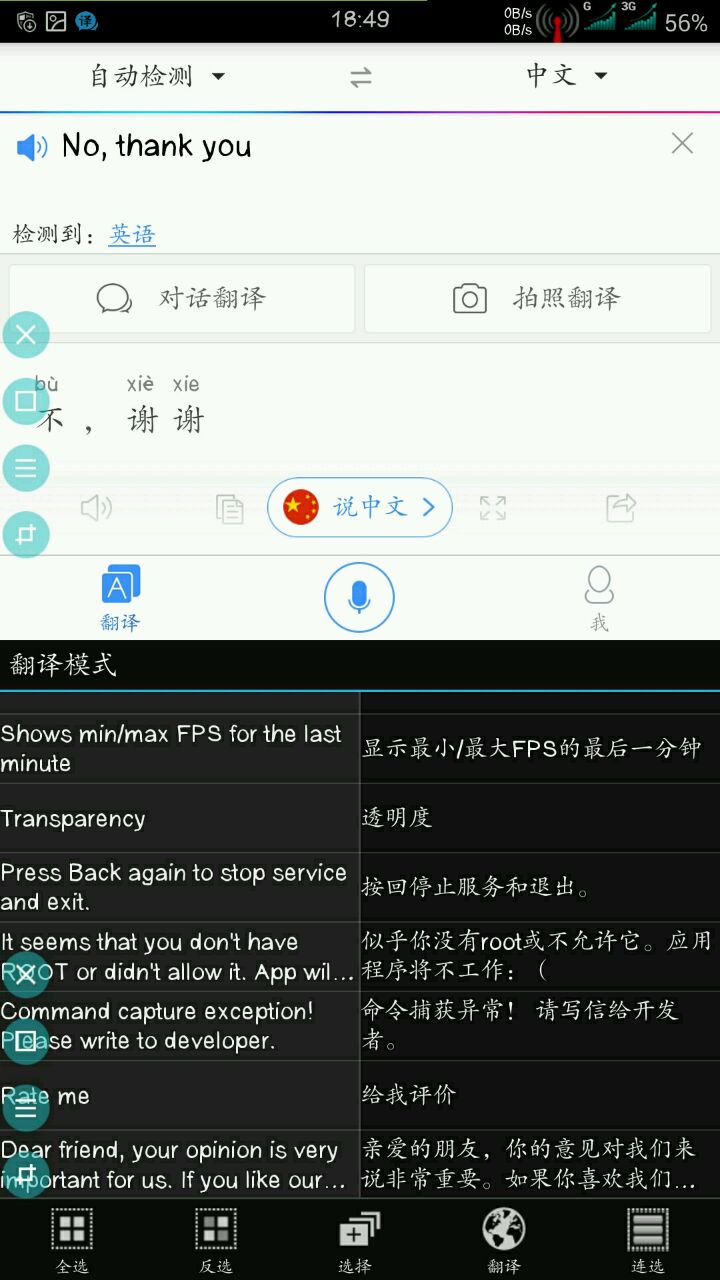Clear the input text with the X
Screen dimensions: 720x1280
(x=682, y=144)
